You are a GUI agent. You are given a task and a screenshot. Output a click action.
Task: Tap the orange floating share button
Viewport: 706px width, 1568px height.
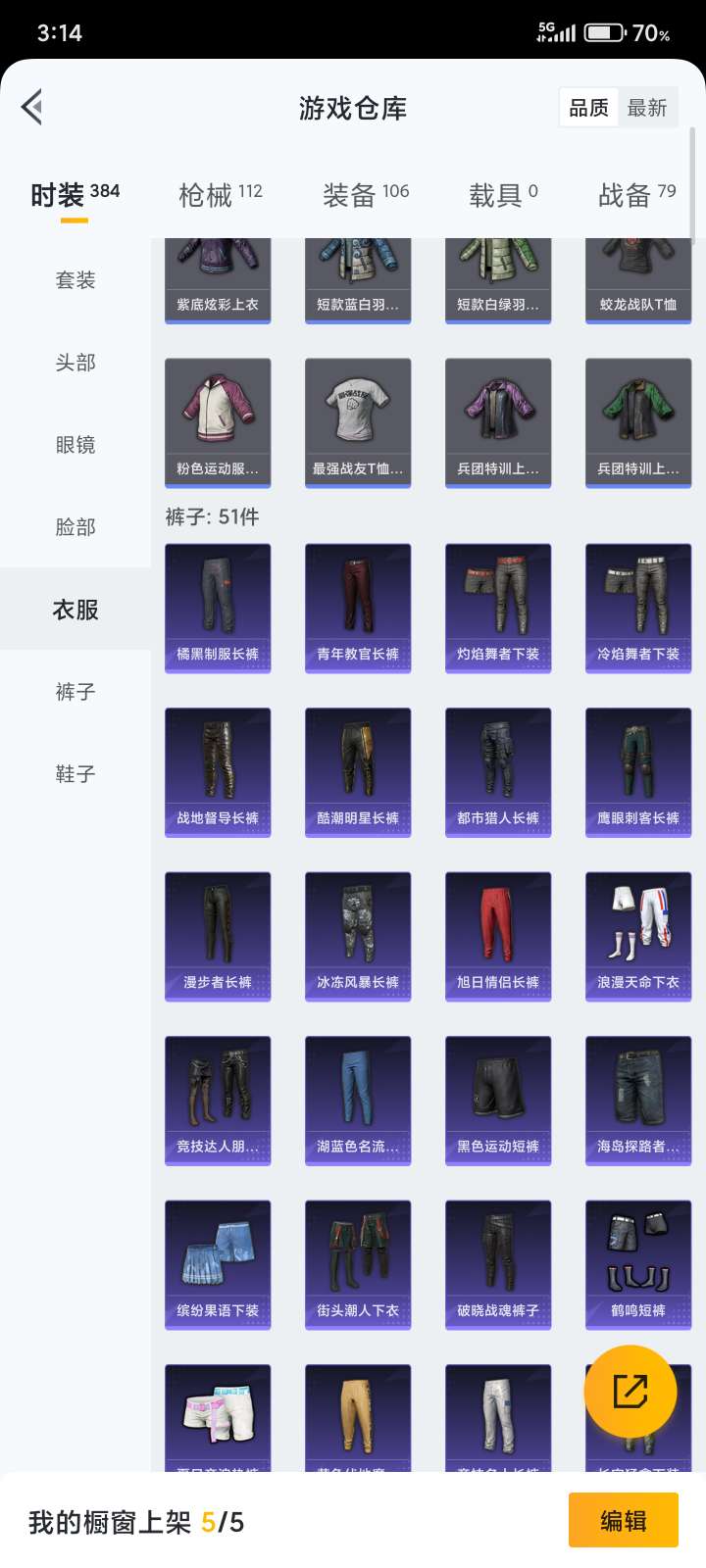630,1392
